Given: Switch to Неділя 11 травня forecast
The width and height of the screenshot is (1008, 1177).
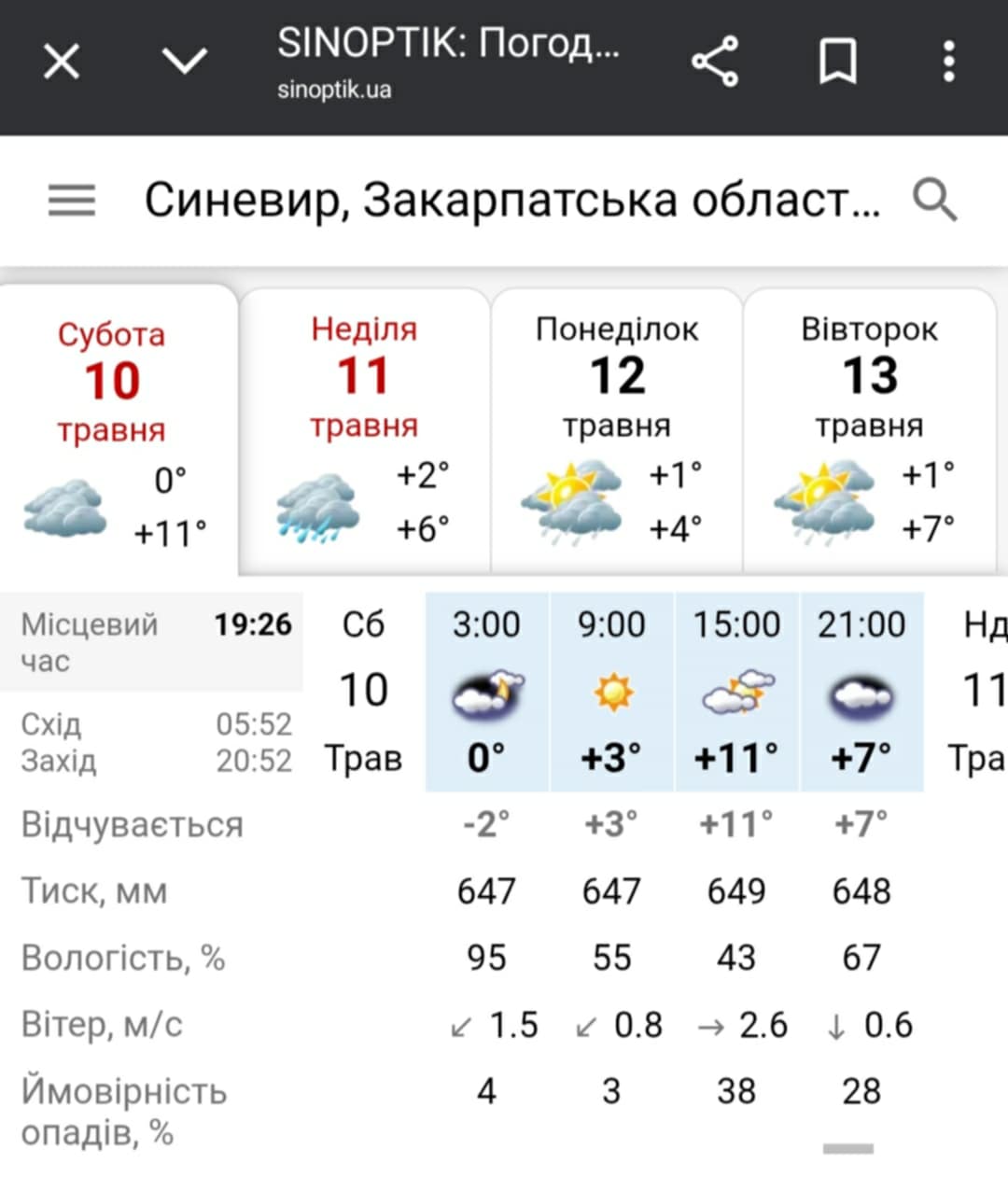Looking at the screenshot, I should 365,429.
